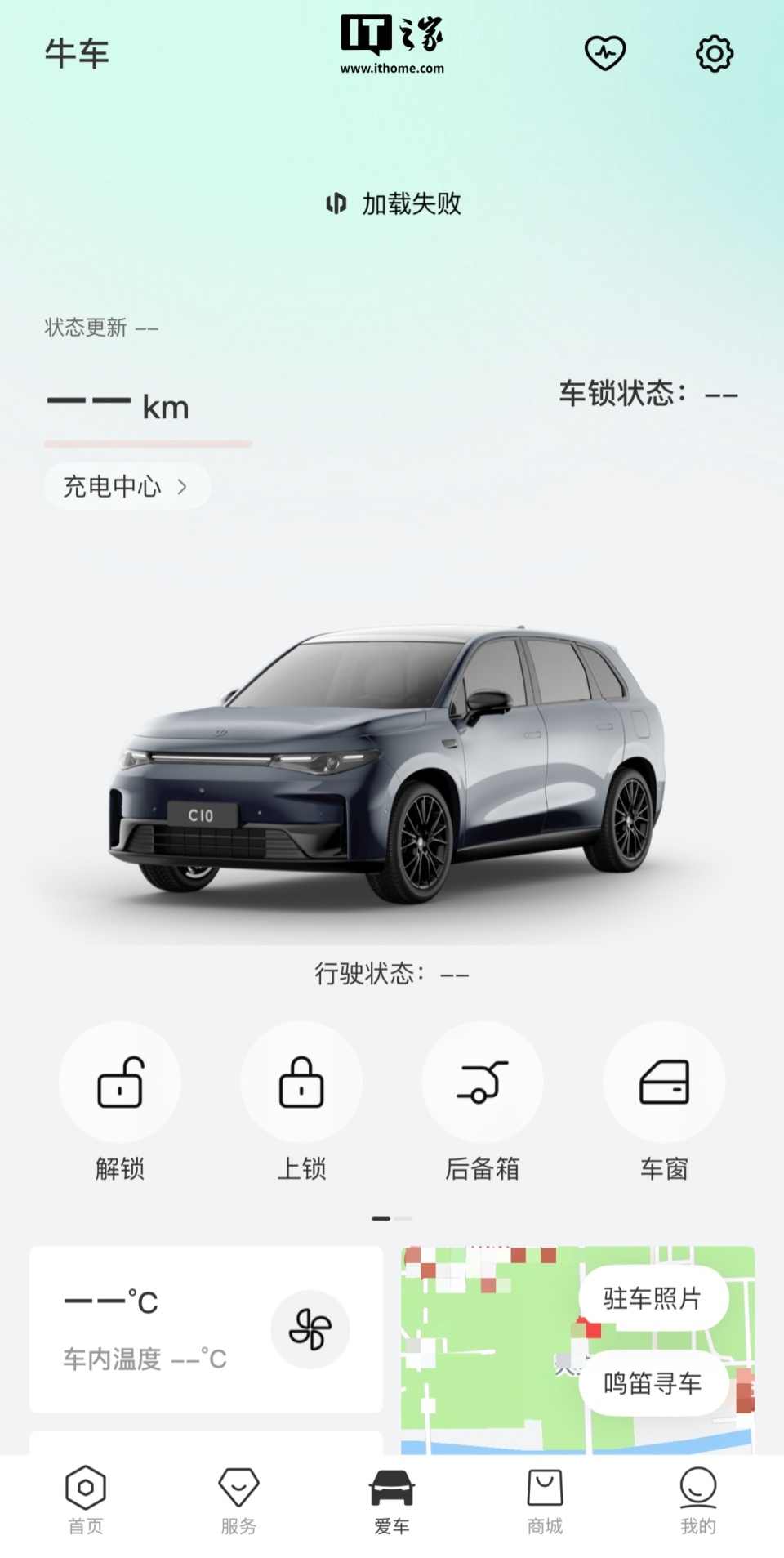784x1558 pixels.
Task: Tap 解锁 to unlock the car
Action: [120, 1082]
